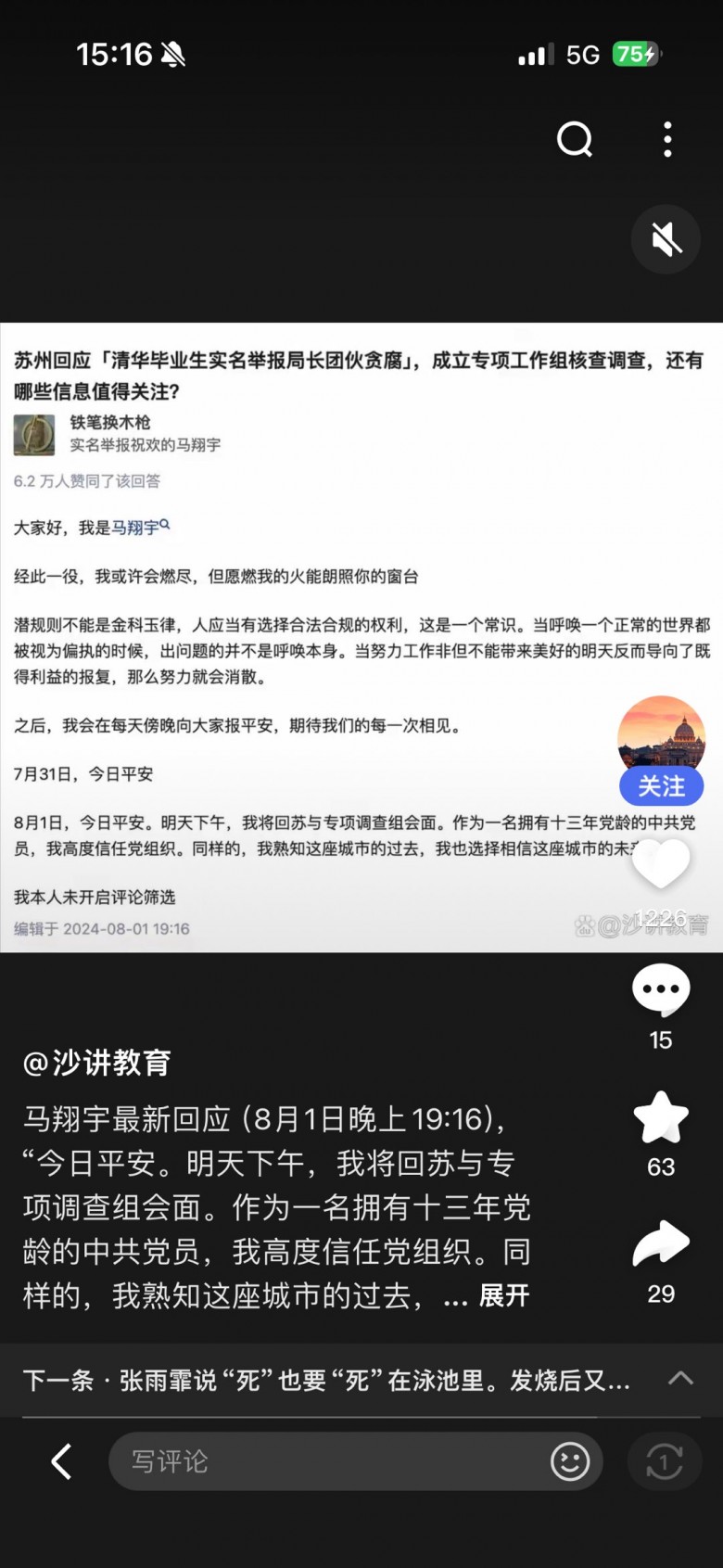
Task: Go back with the left arrow
Action: (61, 1462)
